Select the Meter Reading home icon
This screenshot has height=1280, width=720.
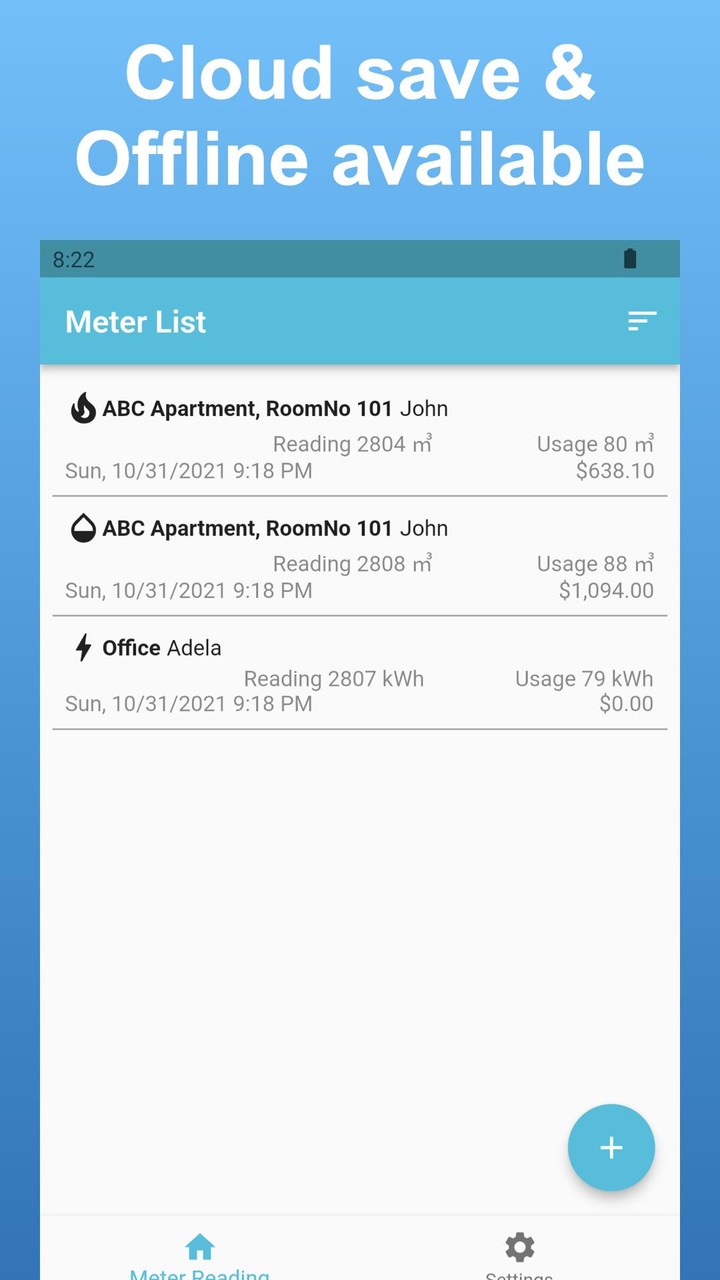click(x=199, y=1244)
